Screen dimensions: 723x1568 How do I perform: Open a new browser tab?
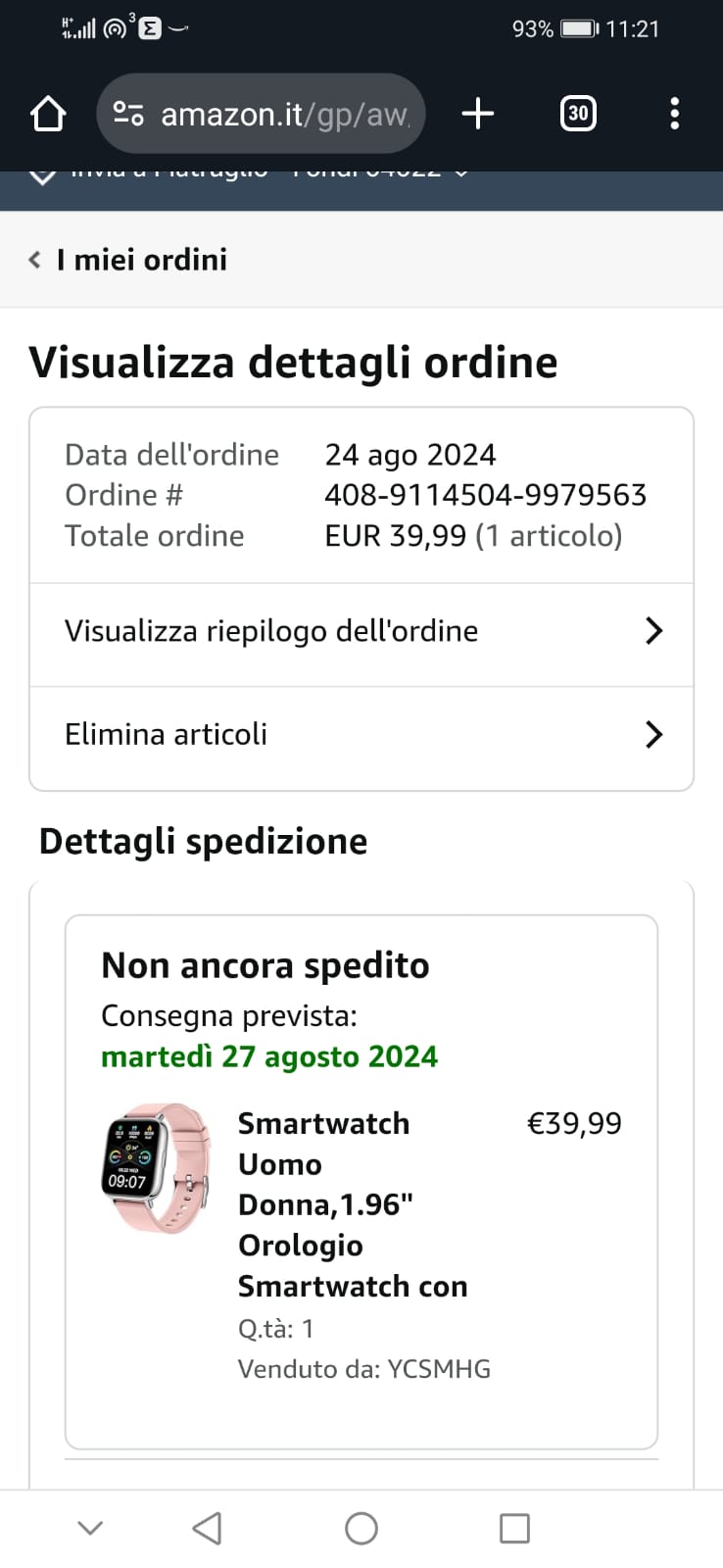tap(477, 115)
